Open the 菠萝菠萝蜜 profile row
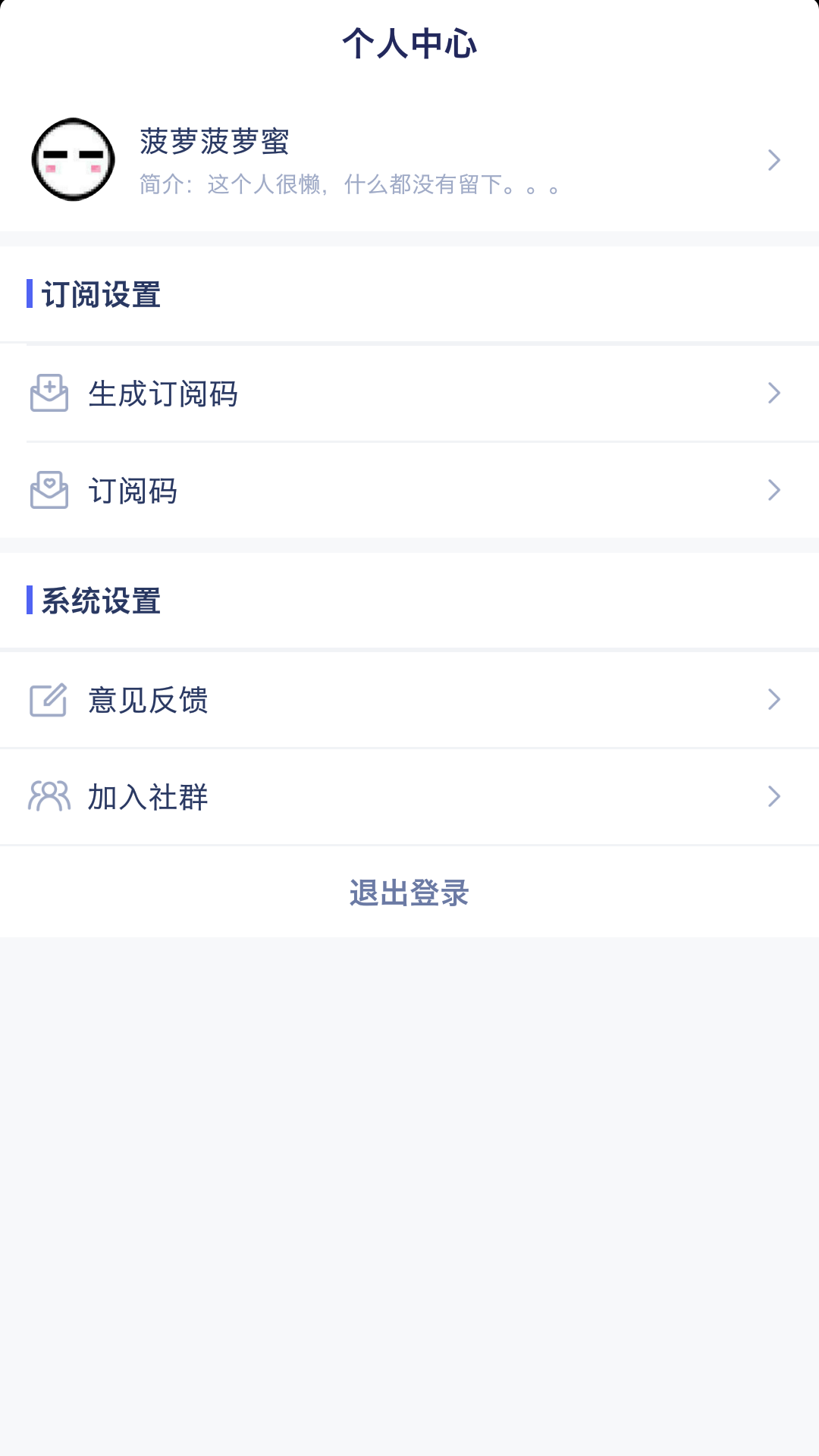The image size is (819, 1456). click(x=409, y=160)
